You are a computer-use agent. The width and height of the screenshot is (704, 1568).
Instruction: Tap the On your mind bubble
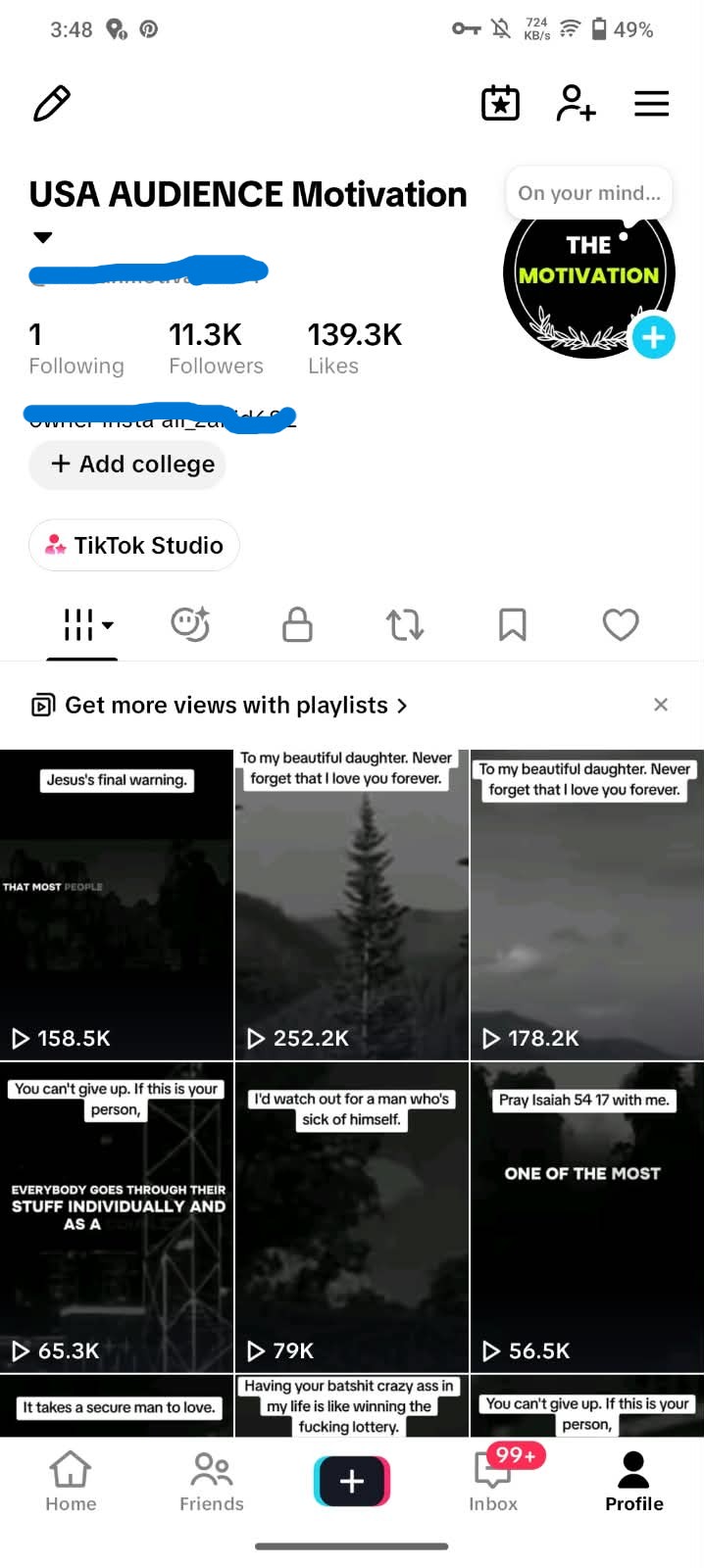coord(589,193)
